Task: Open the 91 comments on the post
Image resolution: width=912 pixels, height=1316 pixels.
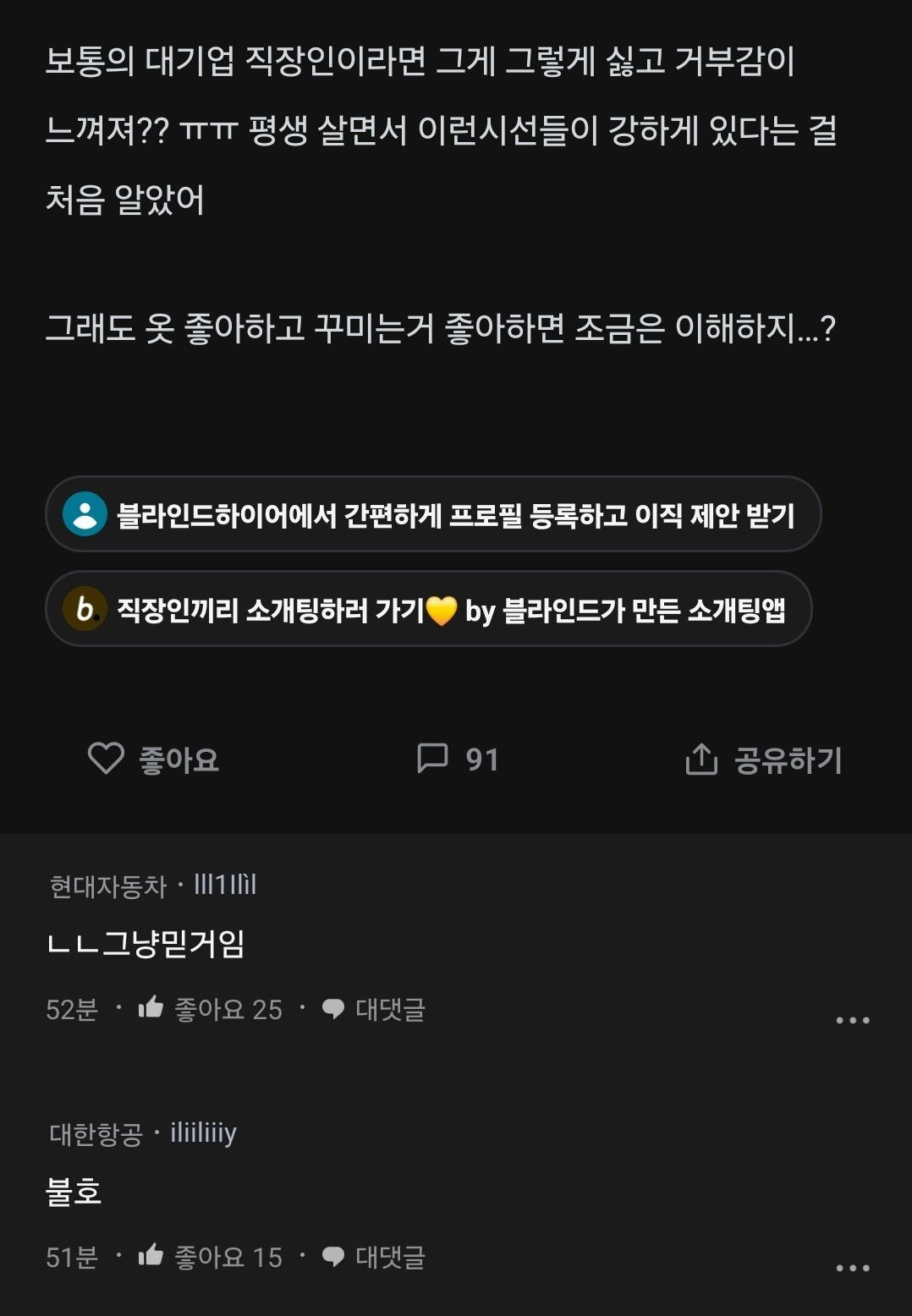Action: pyautogui.click(x=457, y=759)
